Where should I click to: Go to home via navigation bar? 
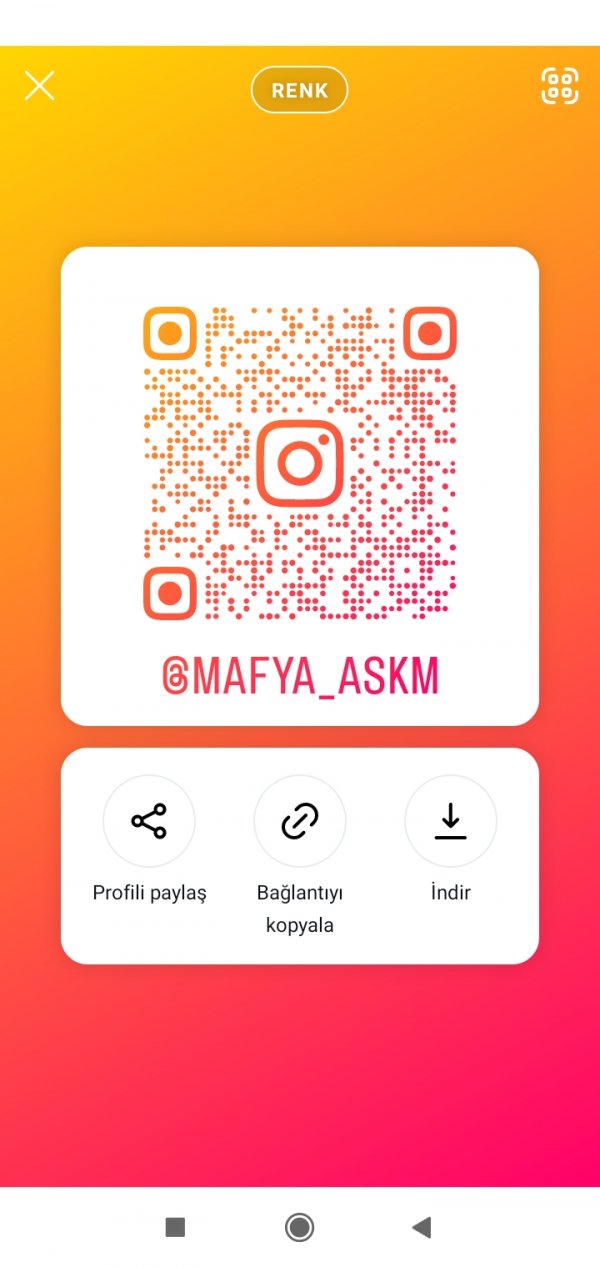click(x=299, y=1227)
